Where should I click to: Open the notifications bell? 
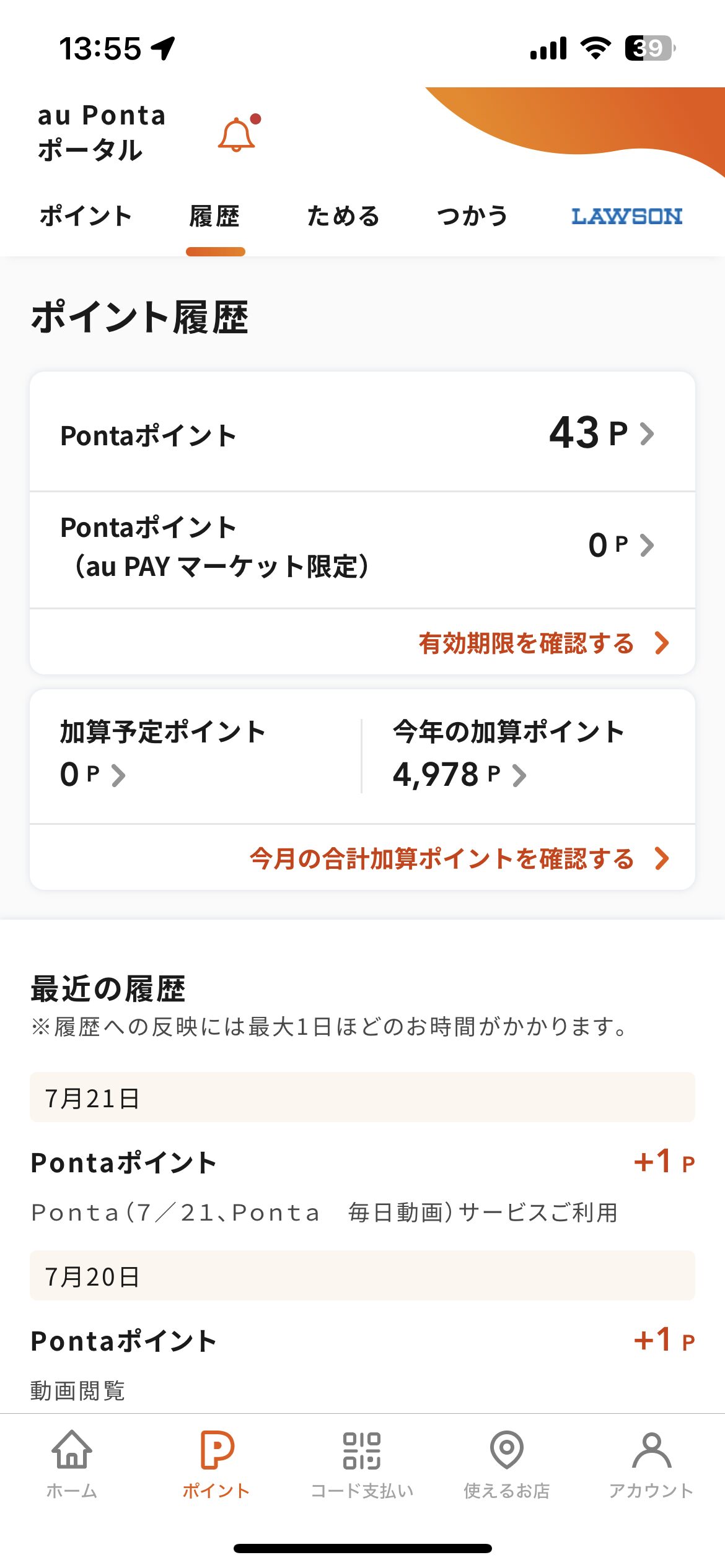tap(238, 133)
